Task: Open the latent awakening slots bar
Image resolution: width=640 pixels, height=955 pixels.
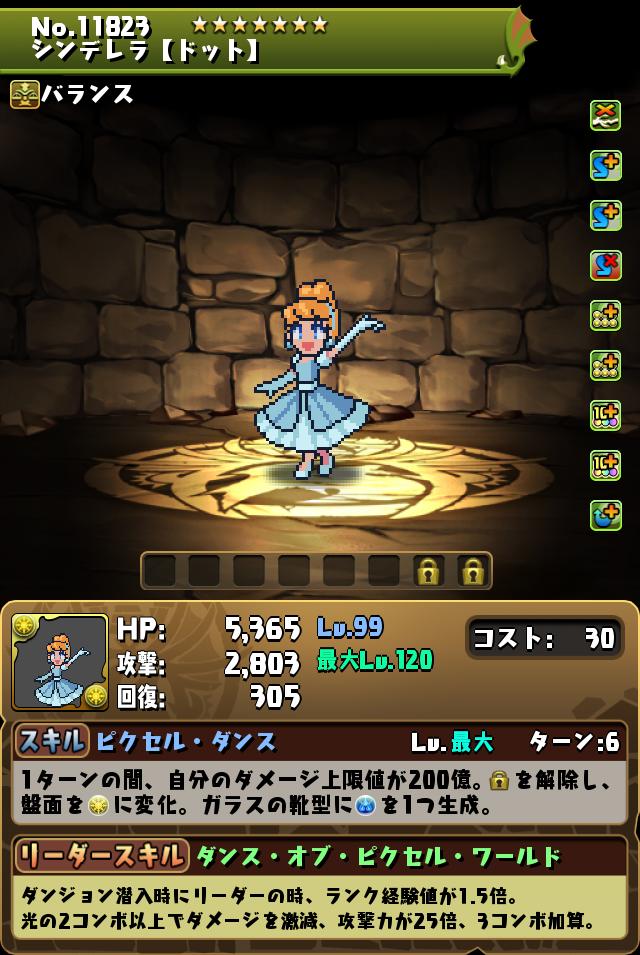Action: click(x=316, y=571)
